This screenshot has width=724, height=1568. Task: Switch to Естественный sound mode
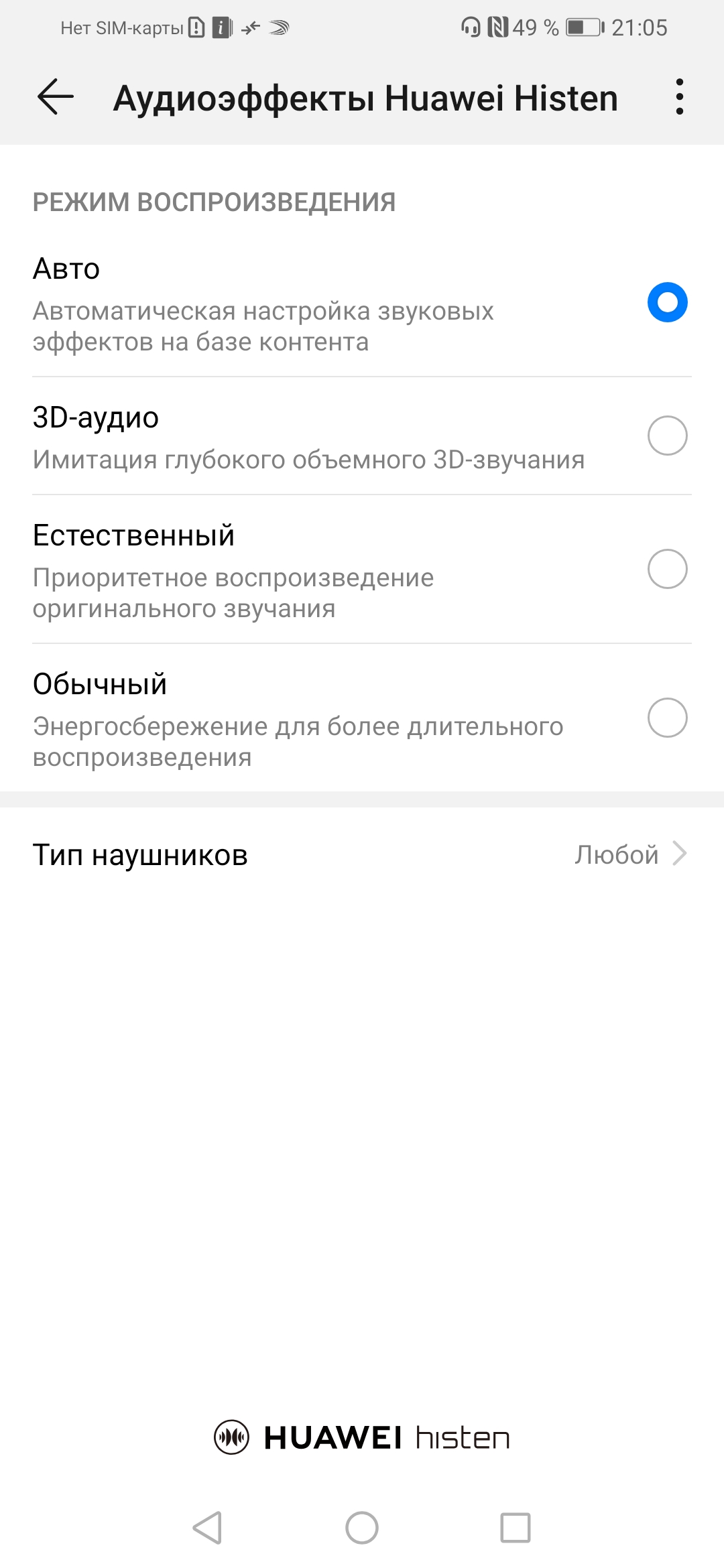coord(667,569)
